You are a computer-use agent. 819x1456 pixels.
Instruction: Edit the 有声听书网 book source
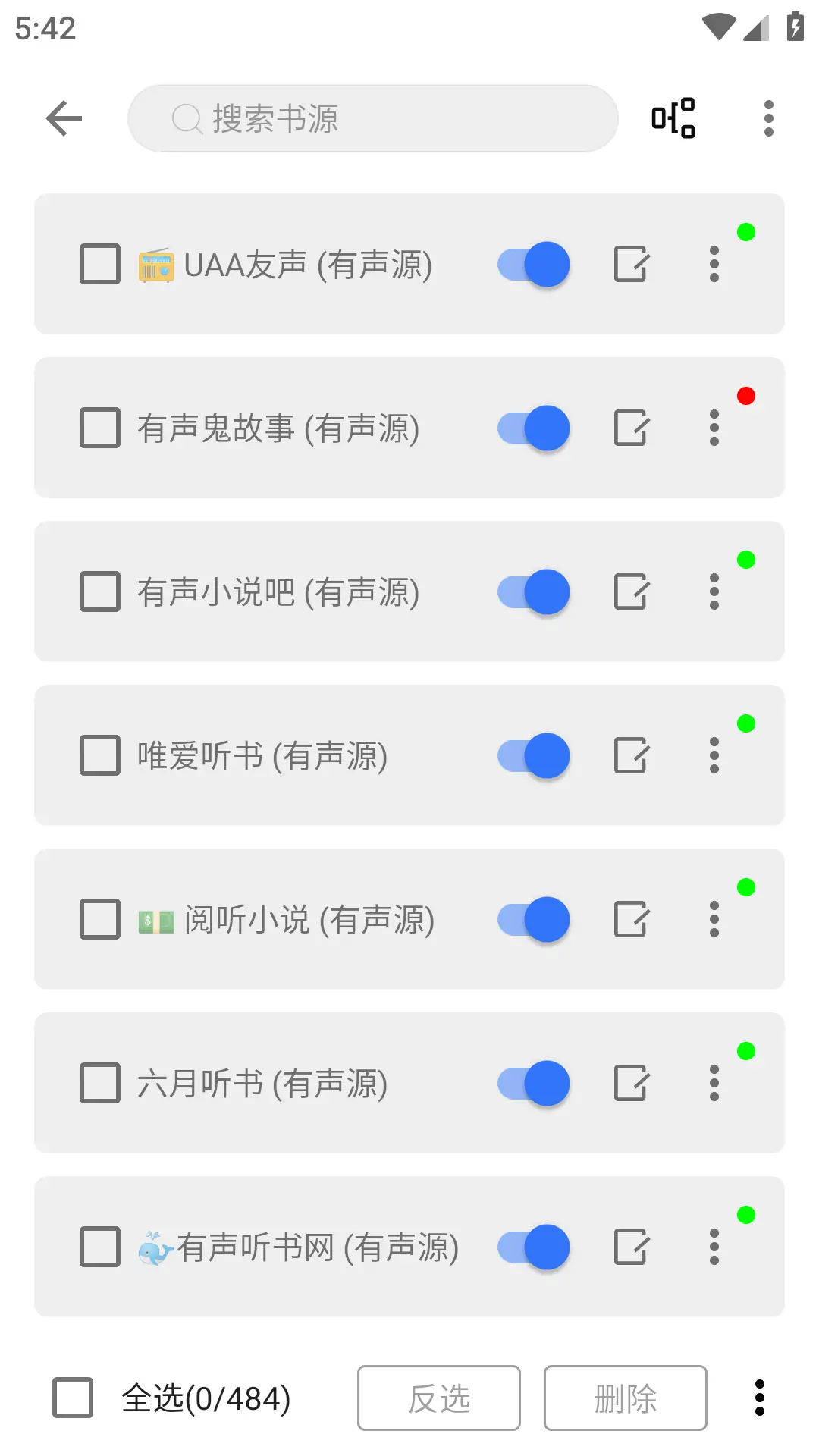[632, 1247]
